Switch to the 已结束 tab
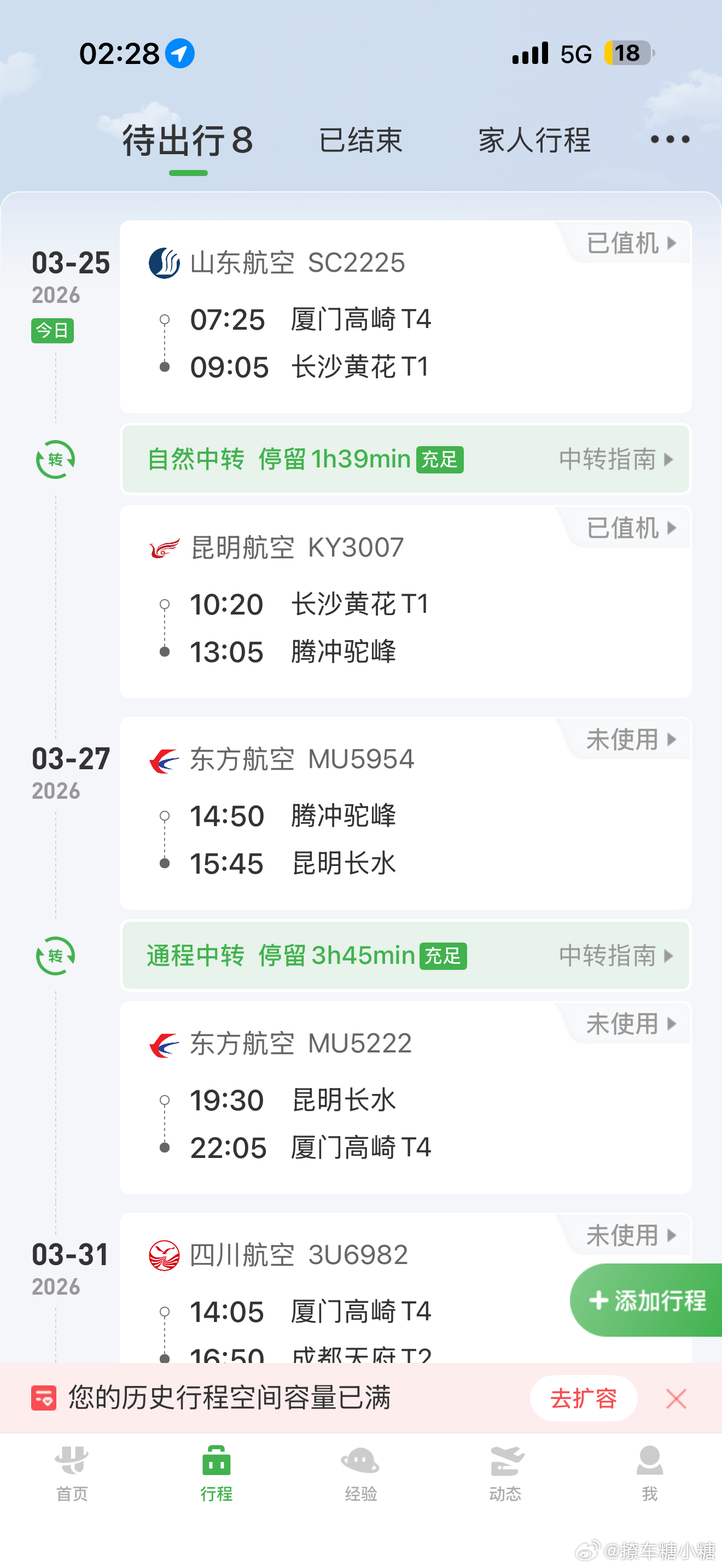The height and width of the screenshot is (1568, 722). click(x=360, y=139)
